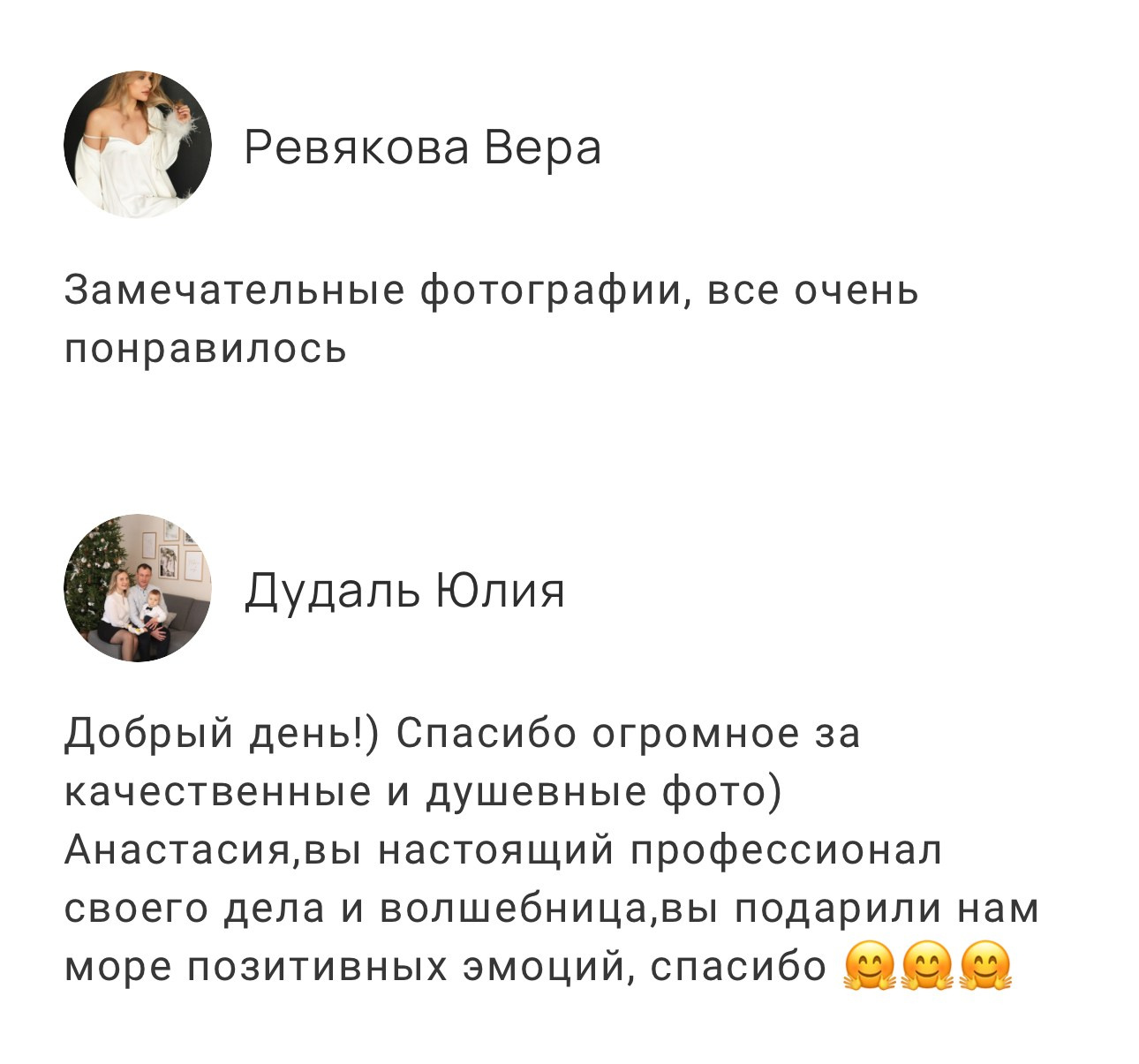Open Ревякова Вера's profile photo
This screenshot has width=1139, height=1064.
137,145
